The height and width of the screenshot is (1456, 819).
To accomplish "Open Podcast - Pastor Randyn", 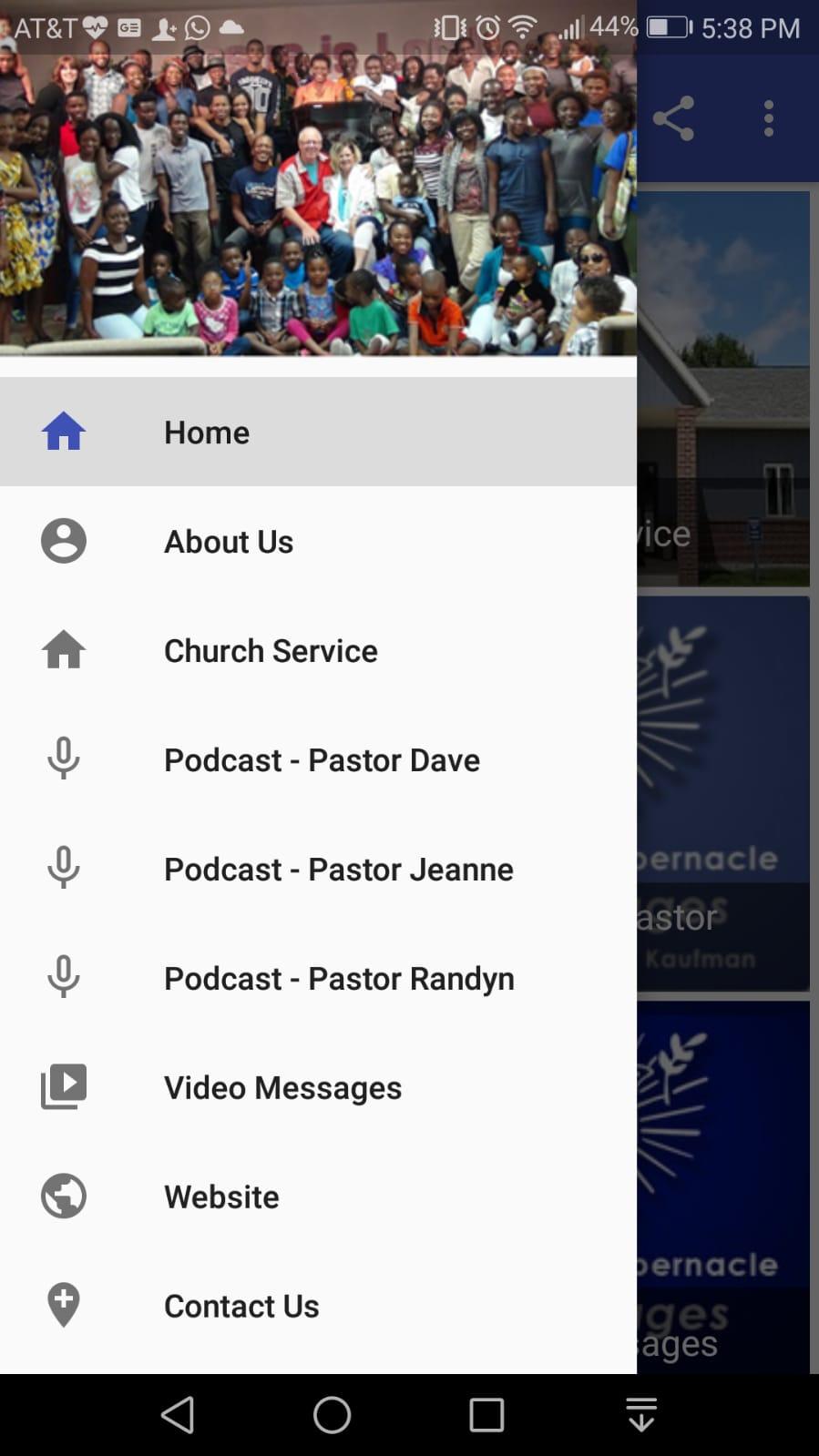I will click(318, 978).
